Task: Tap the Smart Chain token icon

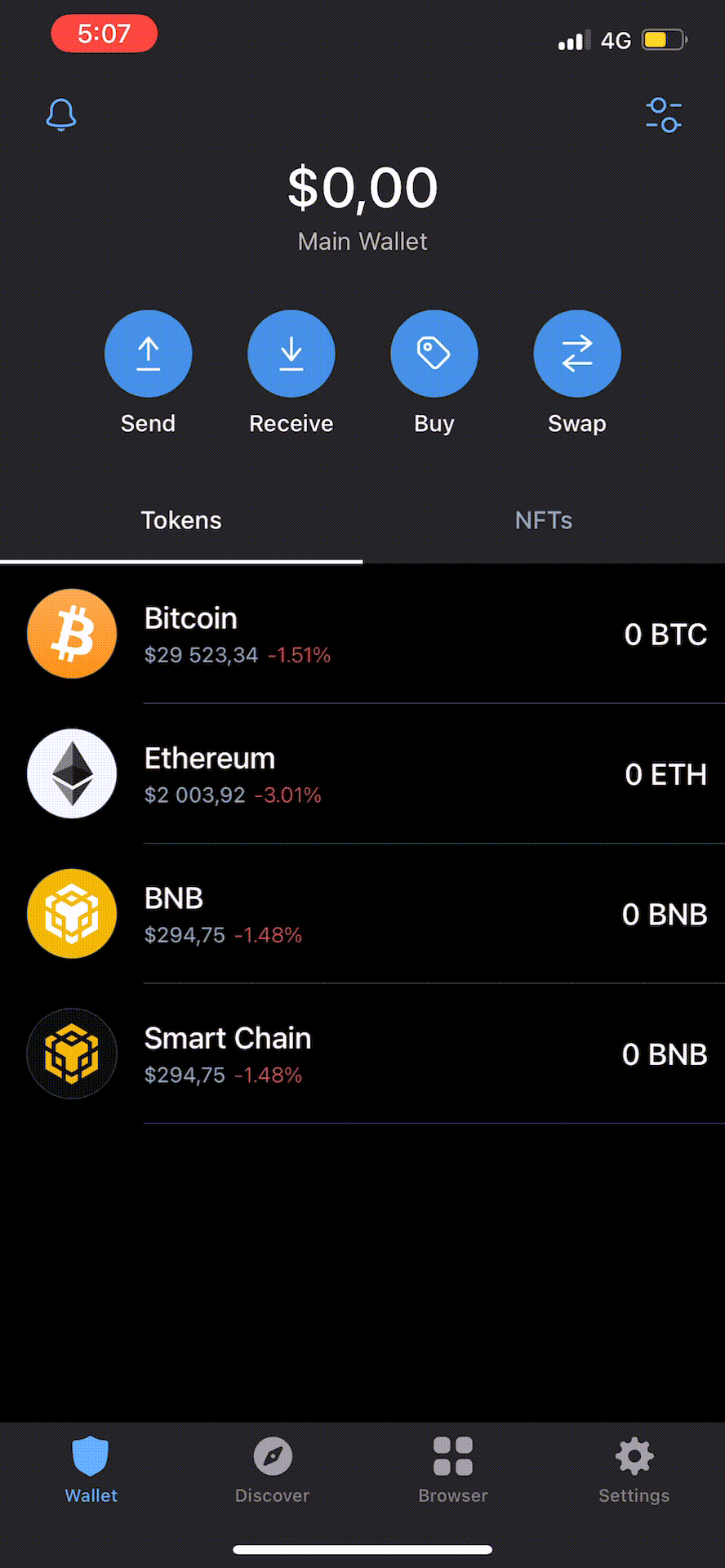Action: pyautogui.click(x=72, y=1053)
